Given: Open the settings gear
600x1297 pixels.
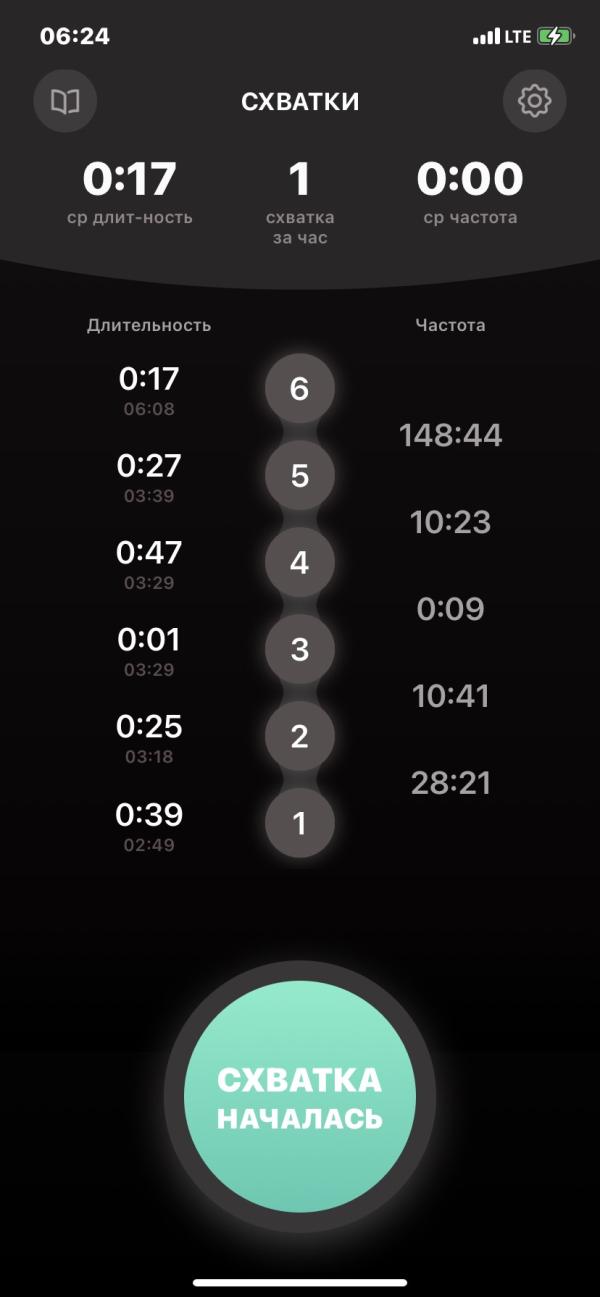Looking at the screenshot, I should coord(534,101).
